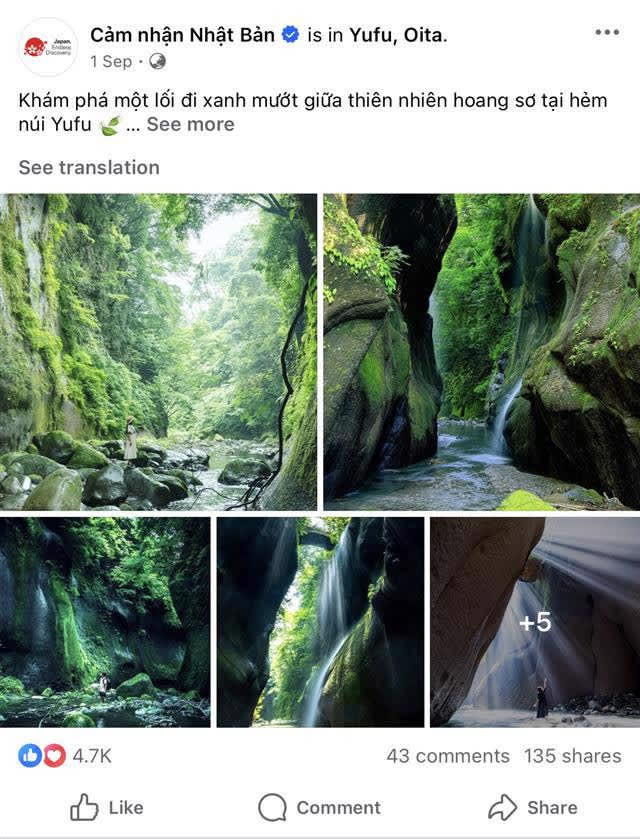Visit the Cảm nhận Nhật Bản page
This screenshot has width=640, height=839.
point(184,35)
